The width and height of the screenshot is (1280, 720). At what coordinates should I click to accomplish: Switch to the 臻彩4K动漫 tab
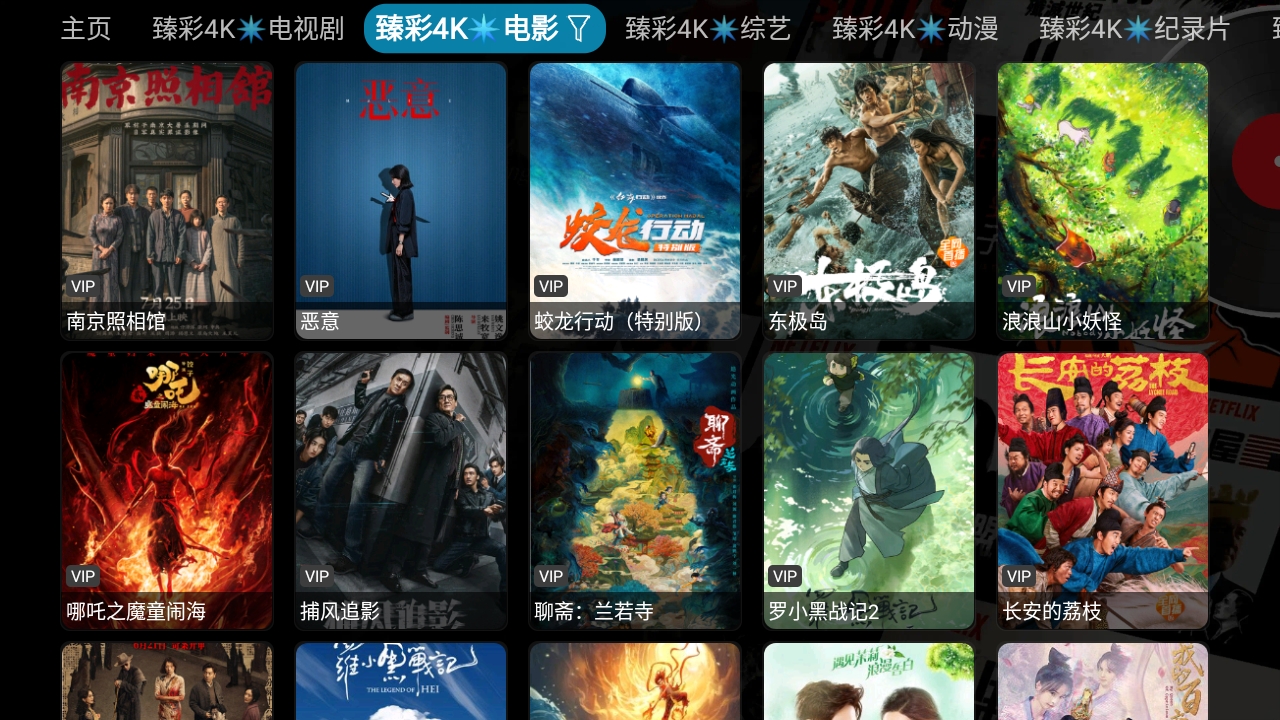(x=915, y=29)
